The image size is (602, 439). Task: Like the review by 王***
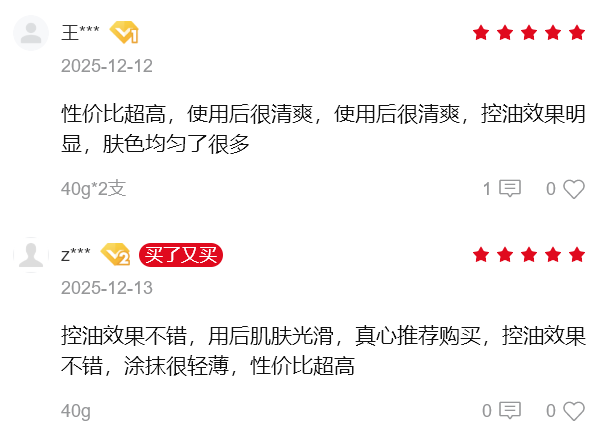click(573, 188)
